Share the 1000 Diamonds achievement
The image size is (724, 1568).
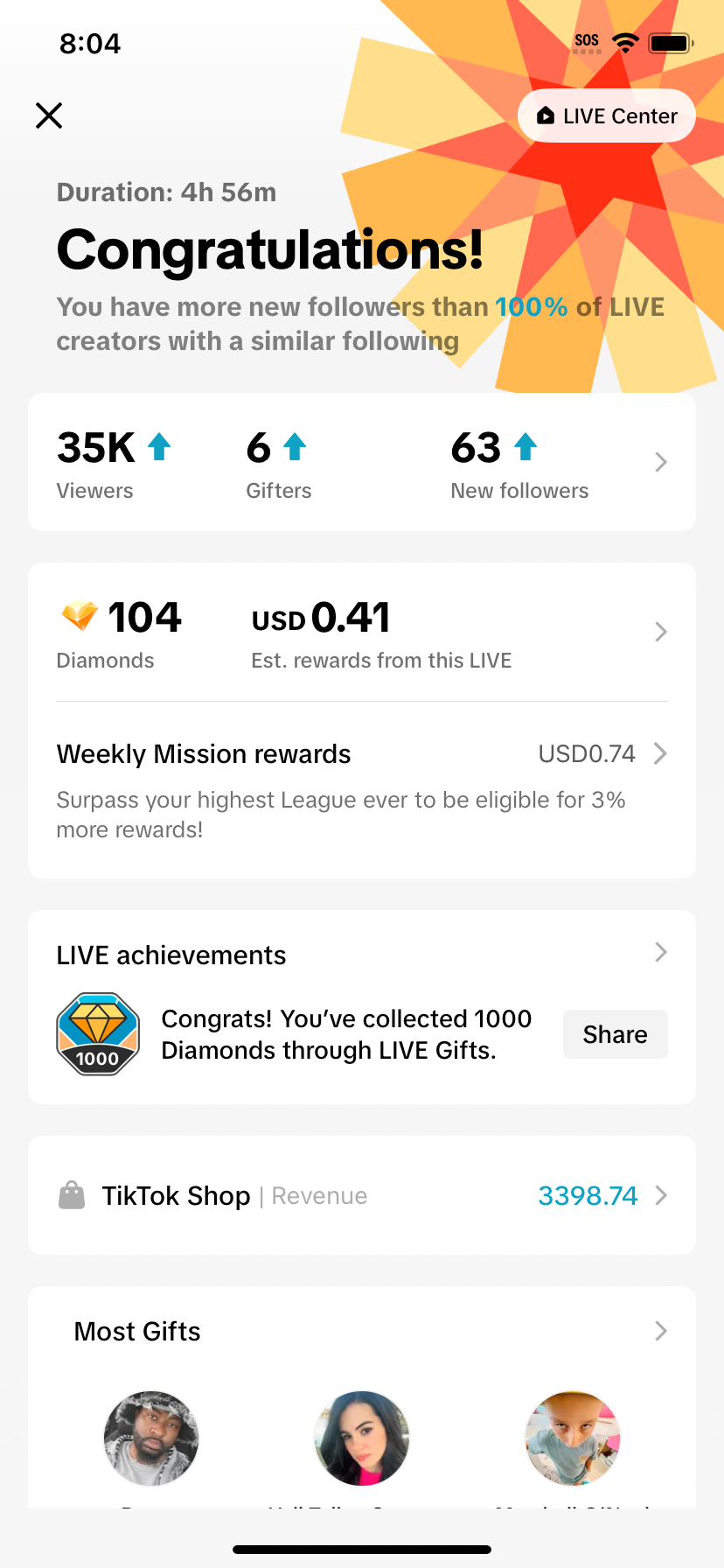pos(615,1034)
